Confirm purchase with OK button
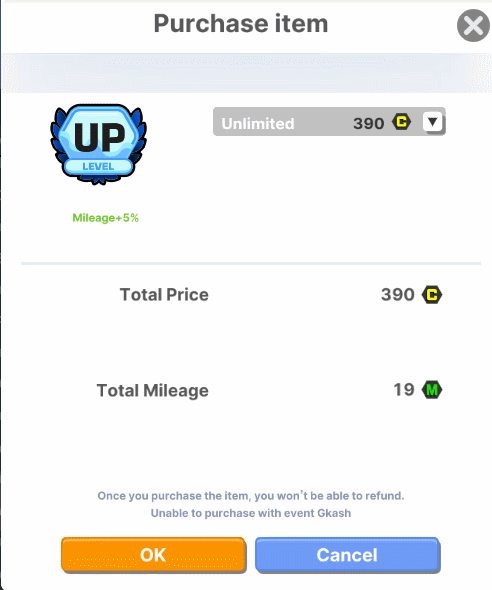Image resolution: width=492 pixels, height=590 pixels. pos(153,555)
